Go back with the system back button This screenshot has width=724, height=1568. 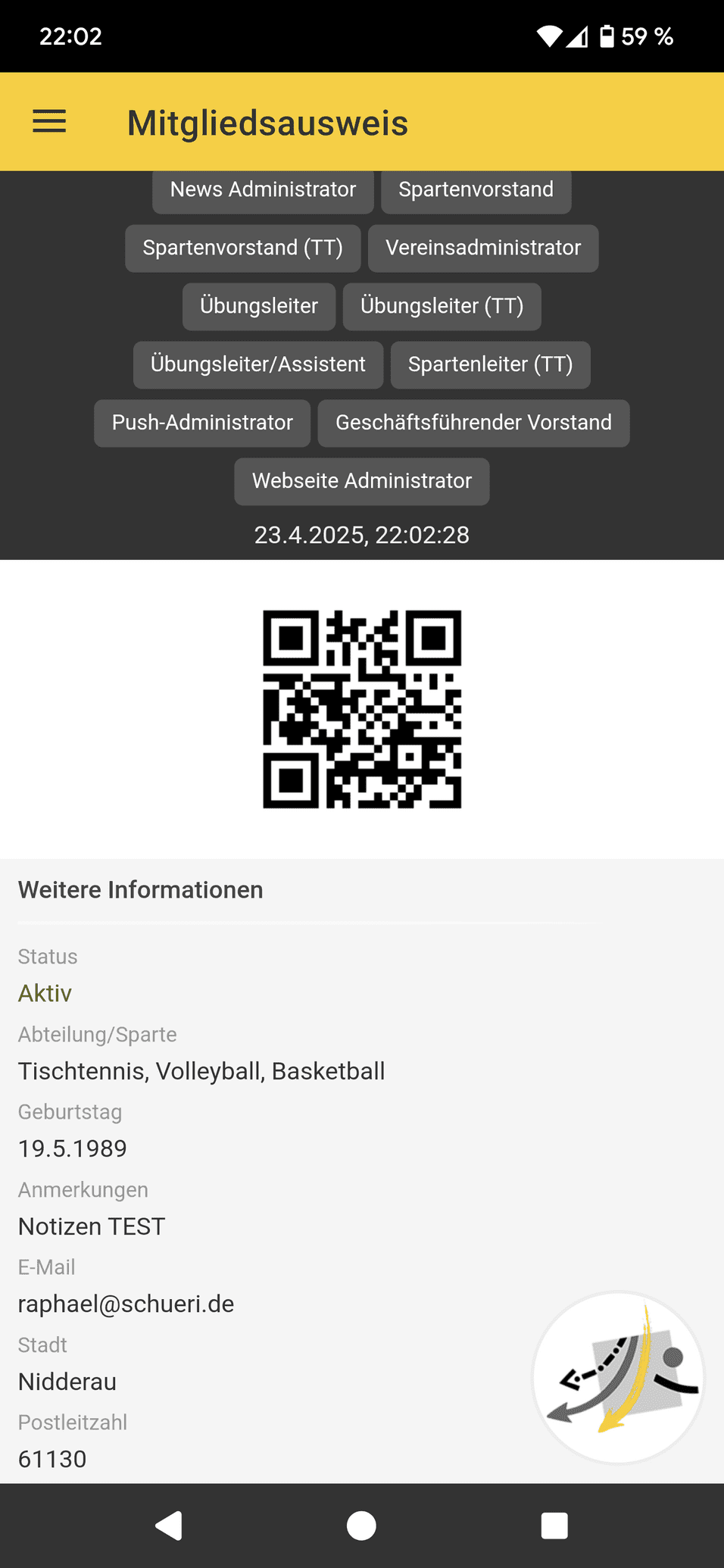(169, 1526)
